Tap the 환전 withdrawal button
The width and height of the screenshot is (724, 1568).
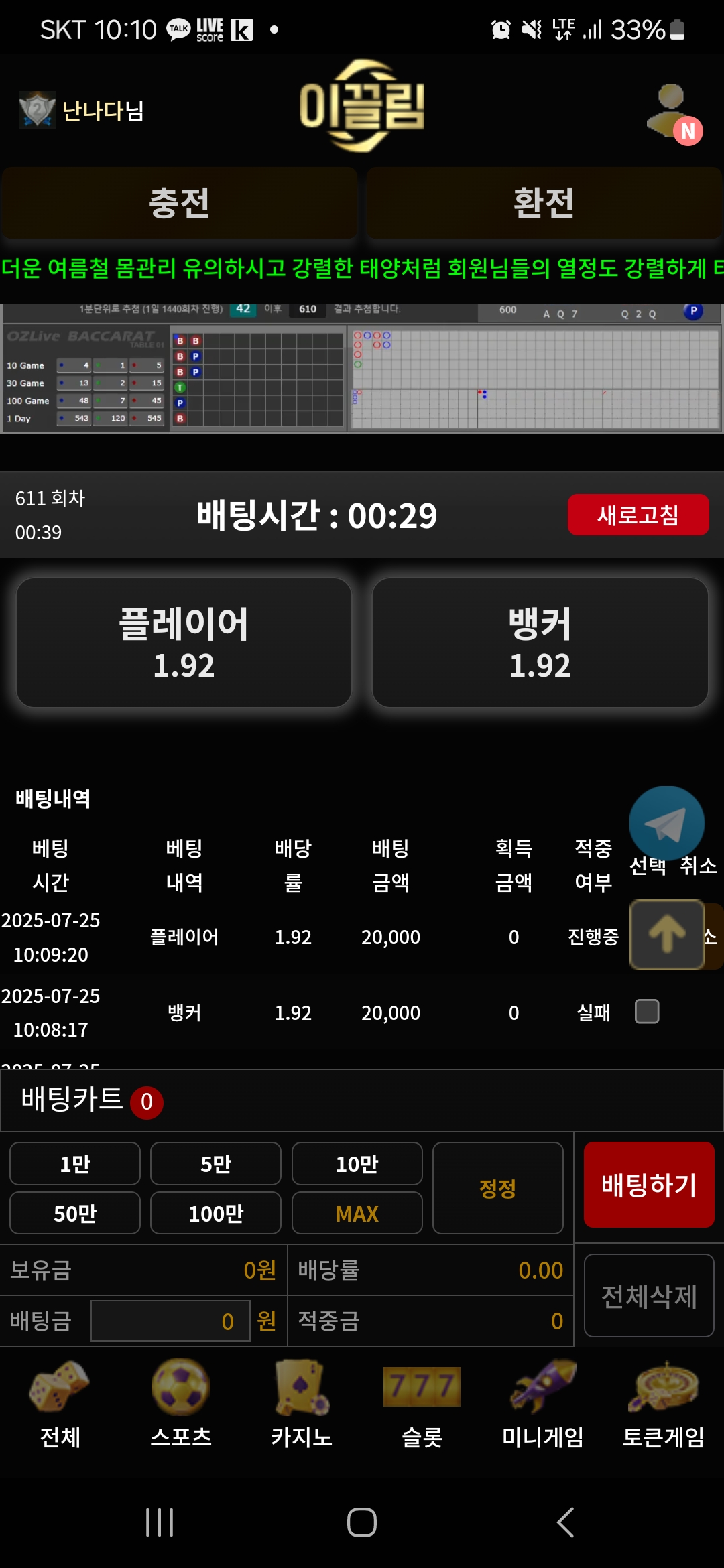pos(544,203)
